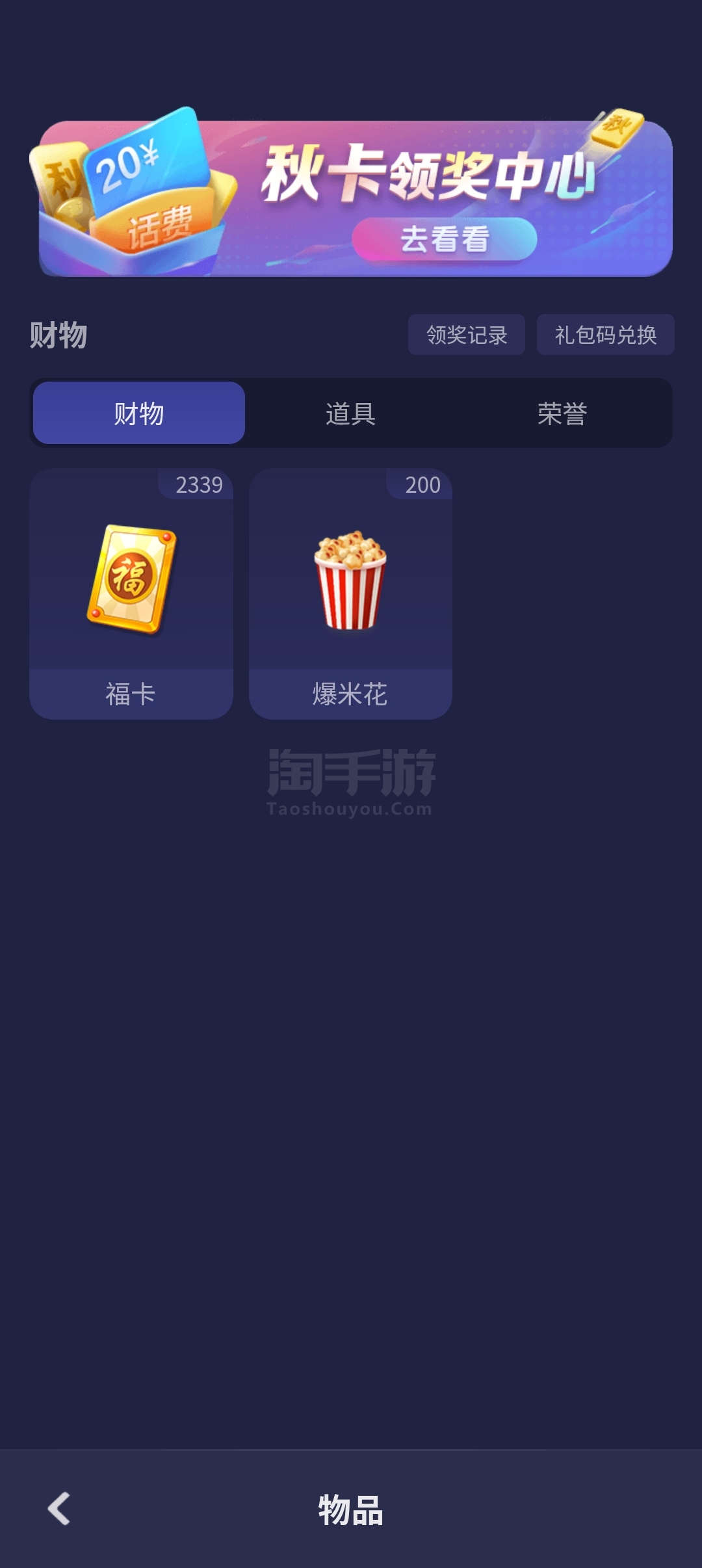702x1568 pixels.
Task: Go back using the bottom arrow
Action: pos(59,1509)
